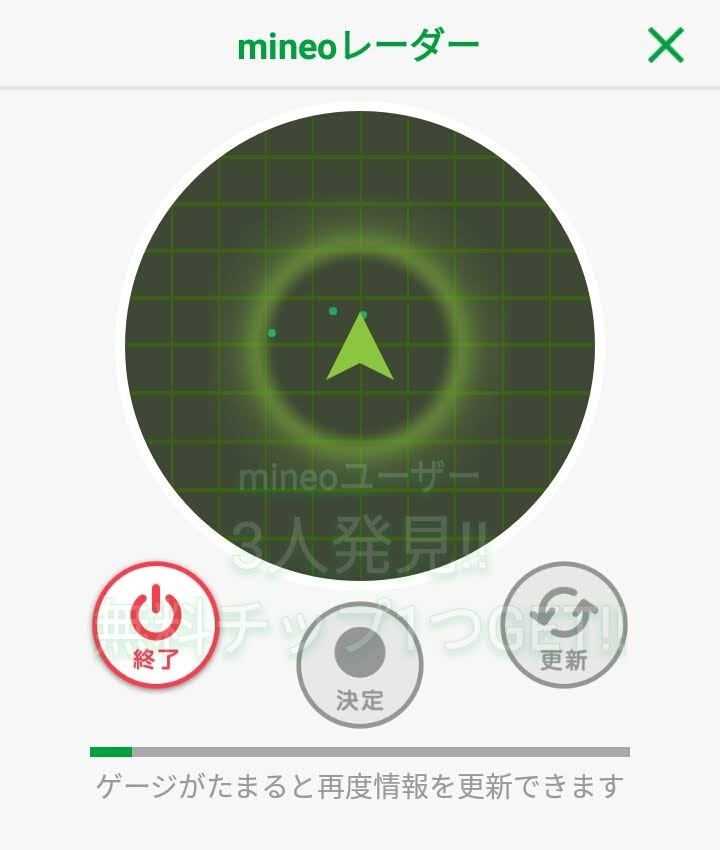720x850 pixels.
Task: Confirm with the 決定 button
Action: pyautogui.click(x=359, y=669)
